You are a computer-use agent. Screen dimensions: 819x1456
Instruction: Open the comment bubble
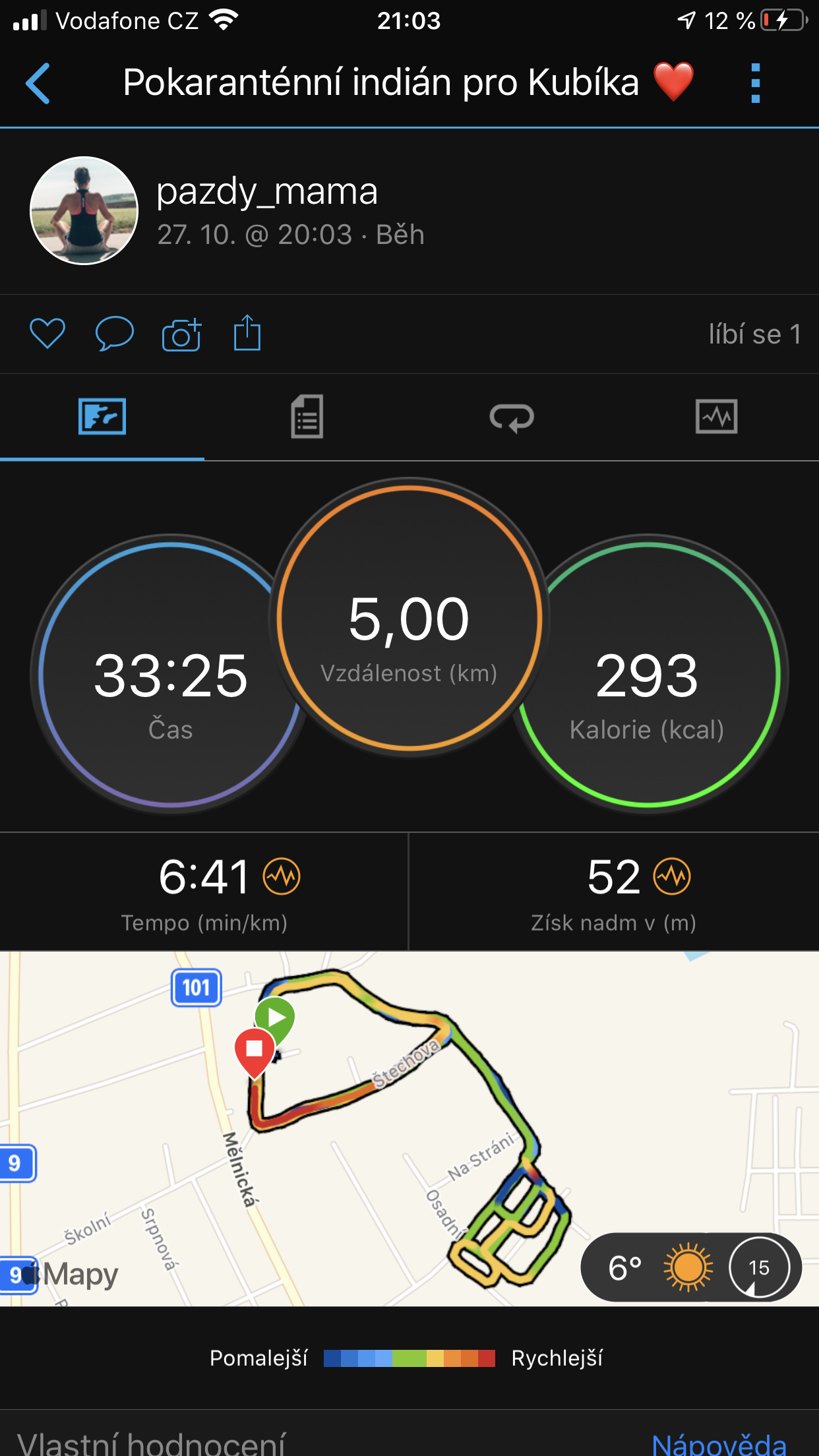point(114,334)
